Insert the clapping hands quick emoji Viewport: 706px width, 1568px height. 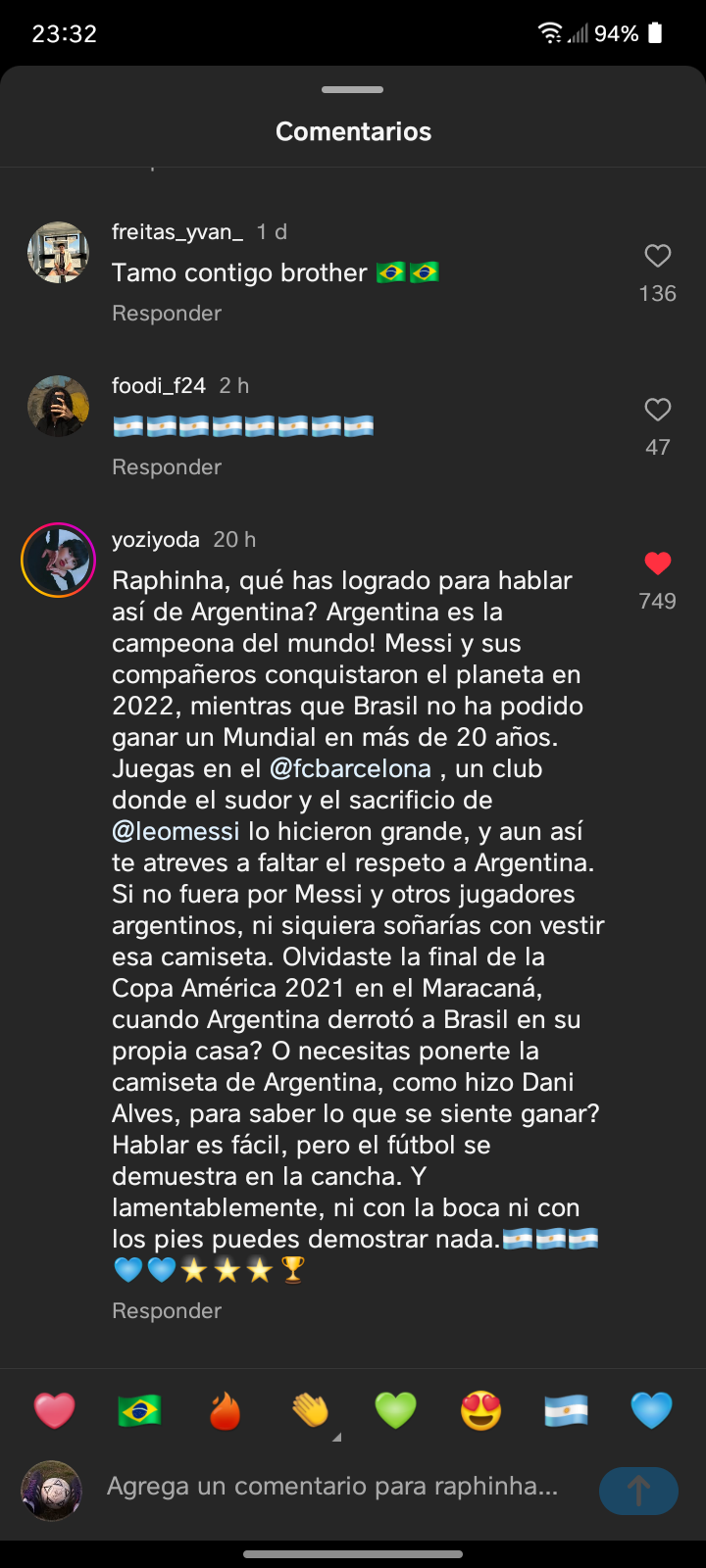coord(311,1411)
